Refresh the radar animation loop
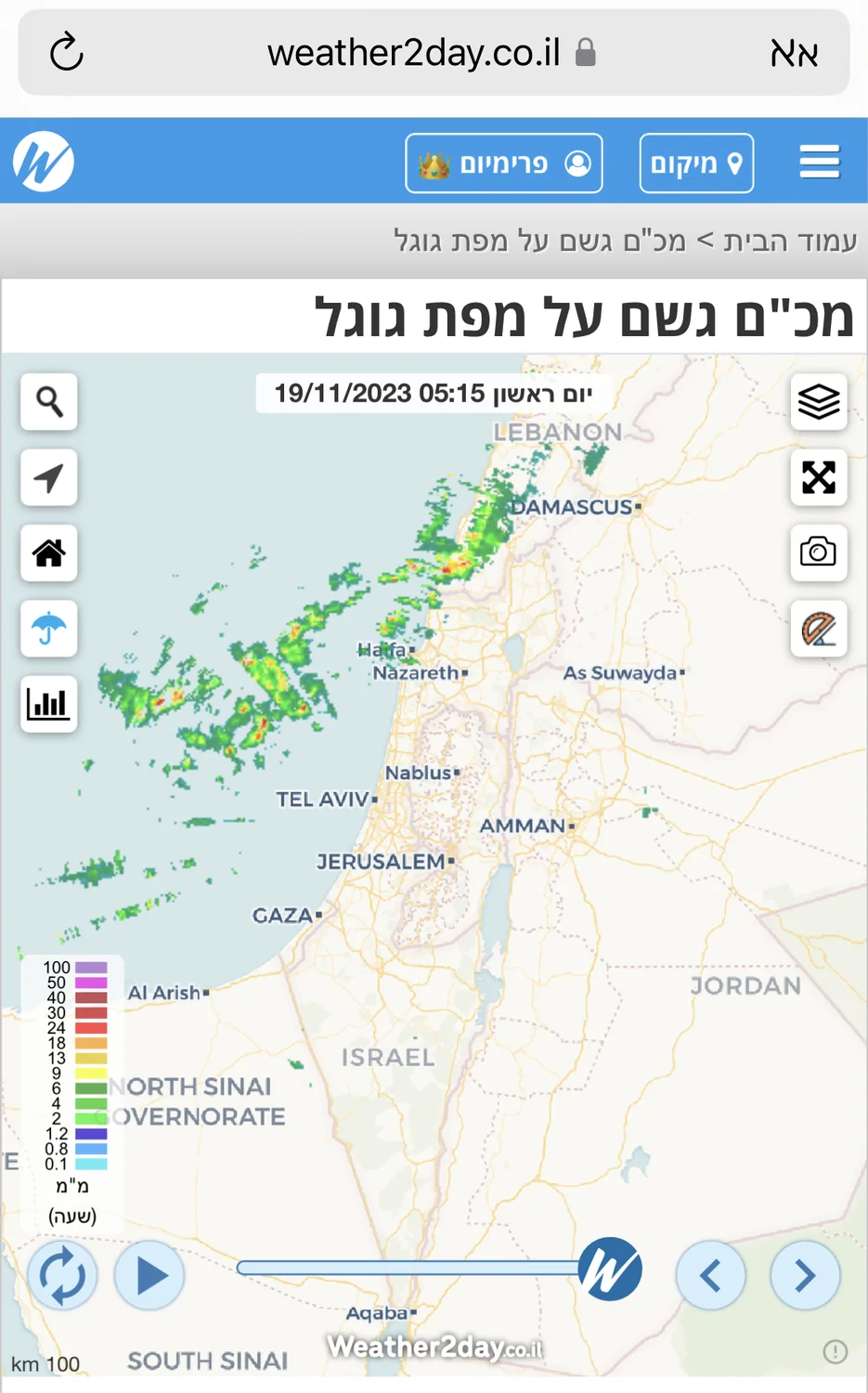 [62, 1276]
